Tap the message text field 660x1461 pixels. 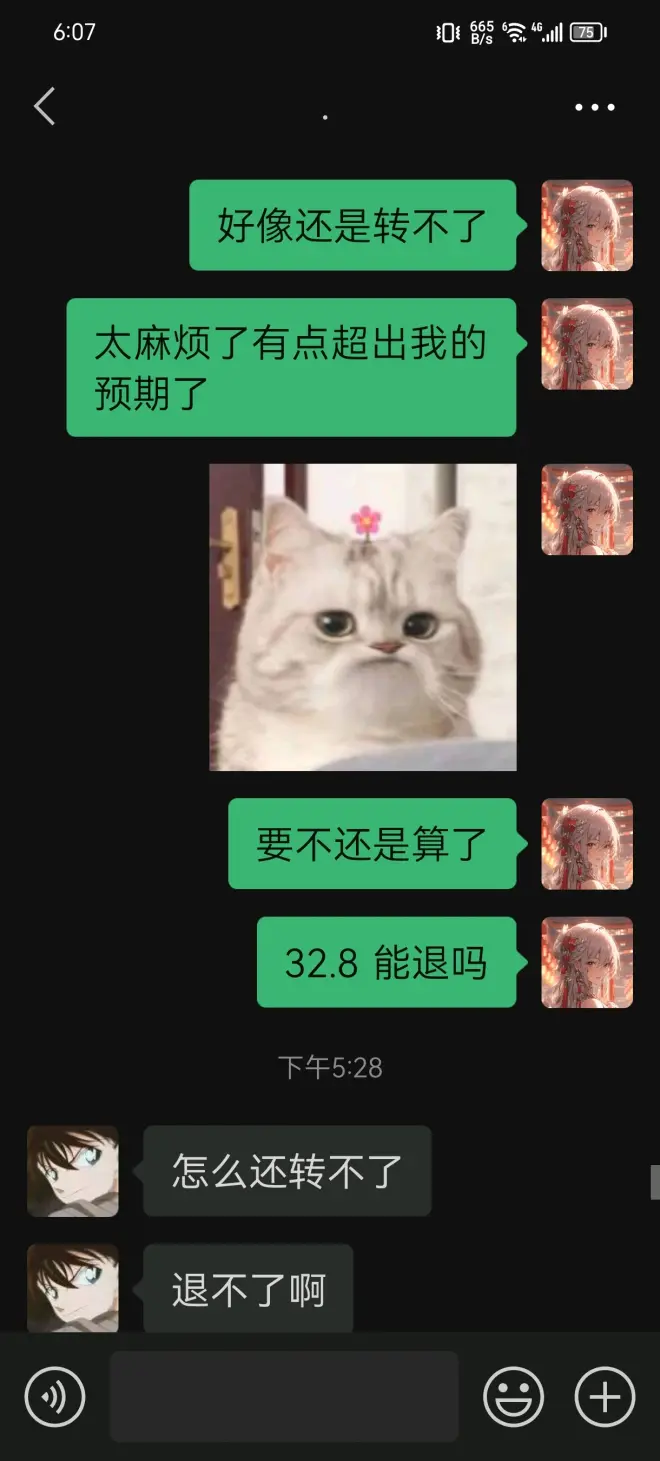[284, 1396]
